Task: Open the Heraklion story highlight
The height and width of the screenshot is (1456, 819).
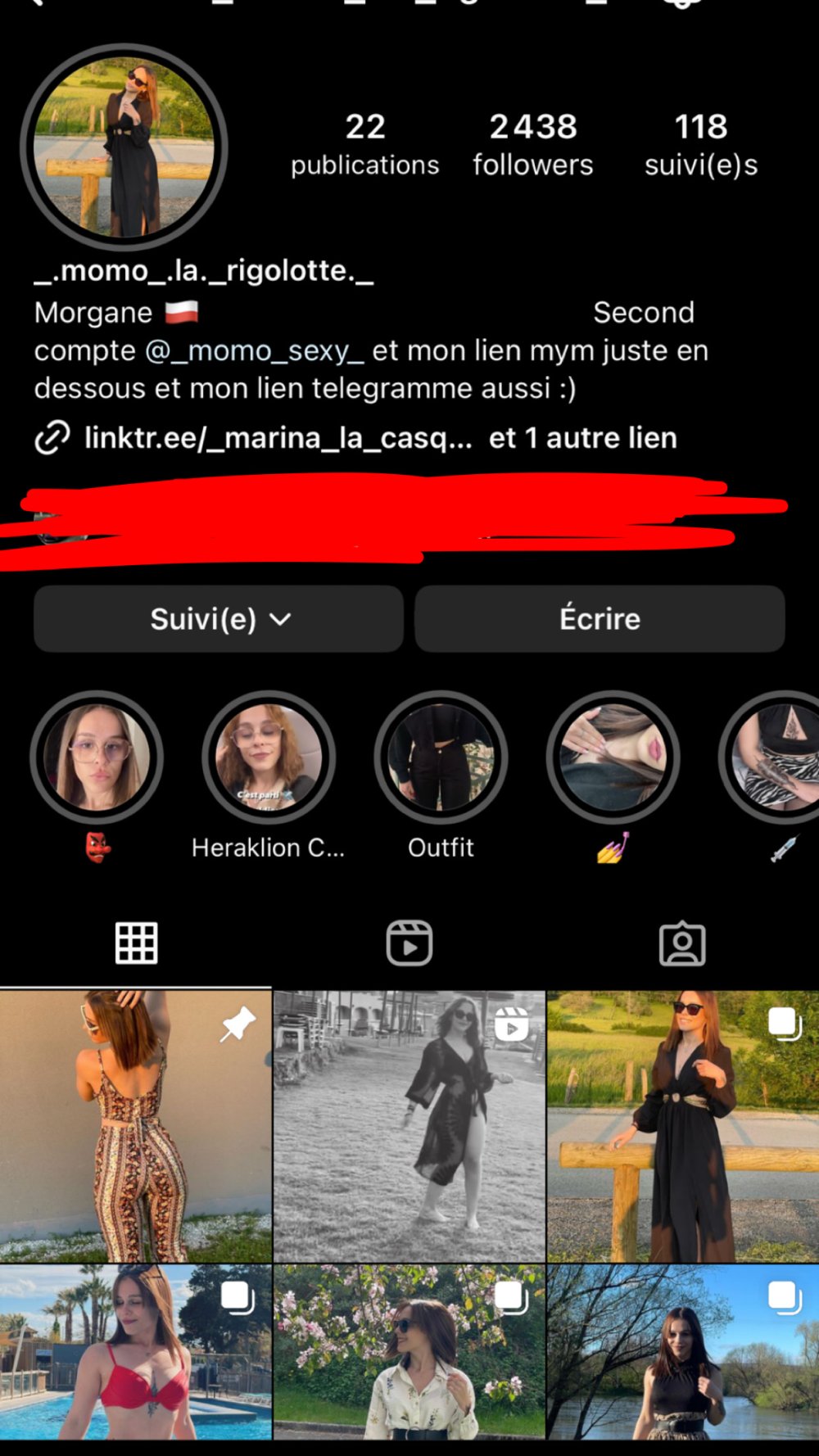Action: [x=268, y=757]
